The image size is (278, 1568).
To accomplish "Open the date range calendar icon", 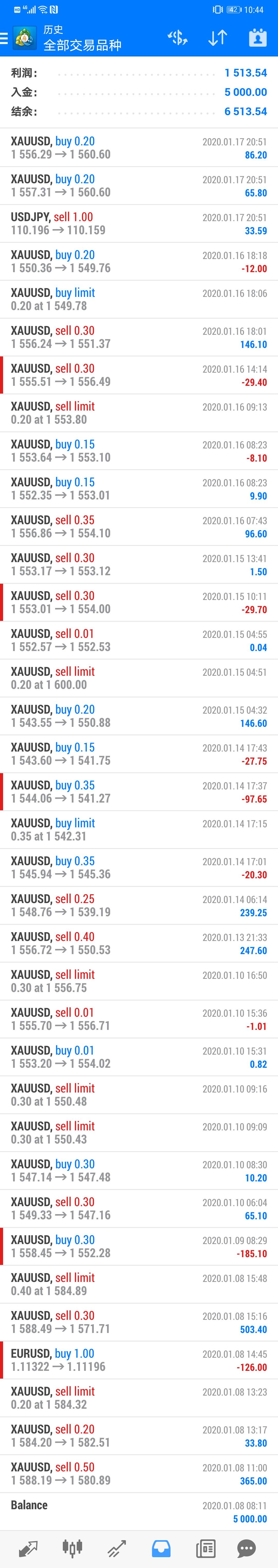I will (x=258, y=38).
